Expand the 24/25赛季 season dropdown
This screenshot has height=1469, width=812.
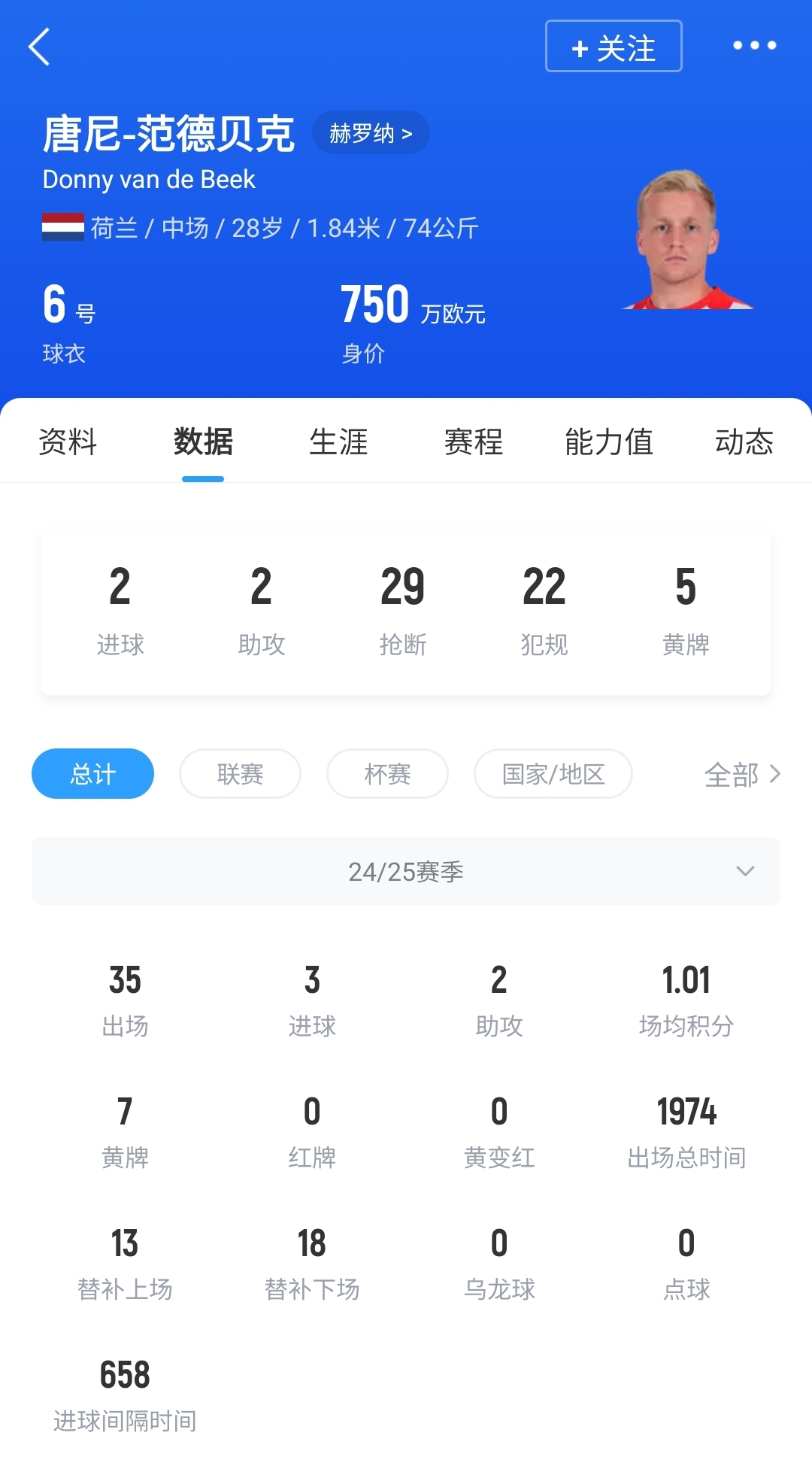406,871
